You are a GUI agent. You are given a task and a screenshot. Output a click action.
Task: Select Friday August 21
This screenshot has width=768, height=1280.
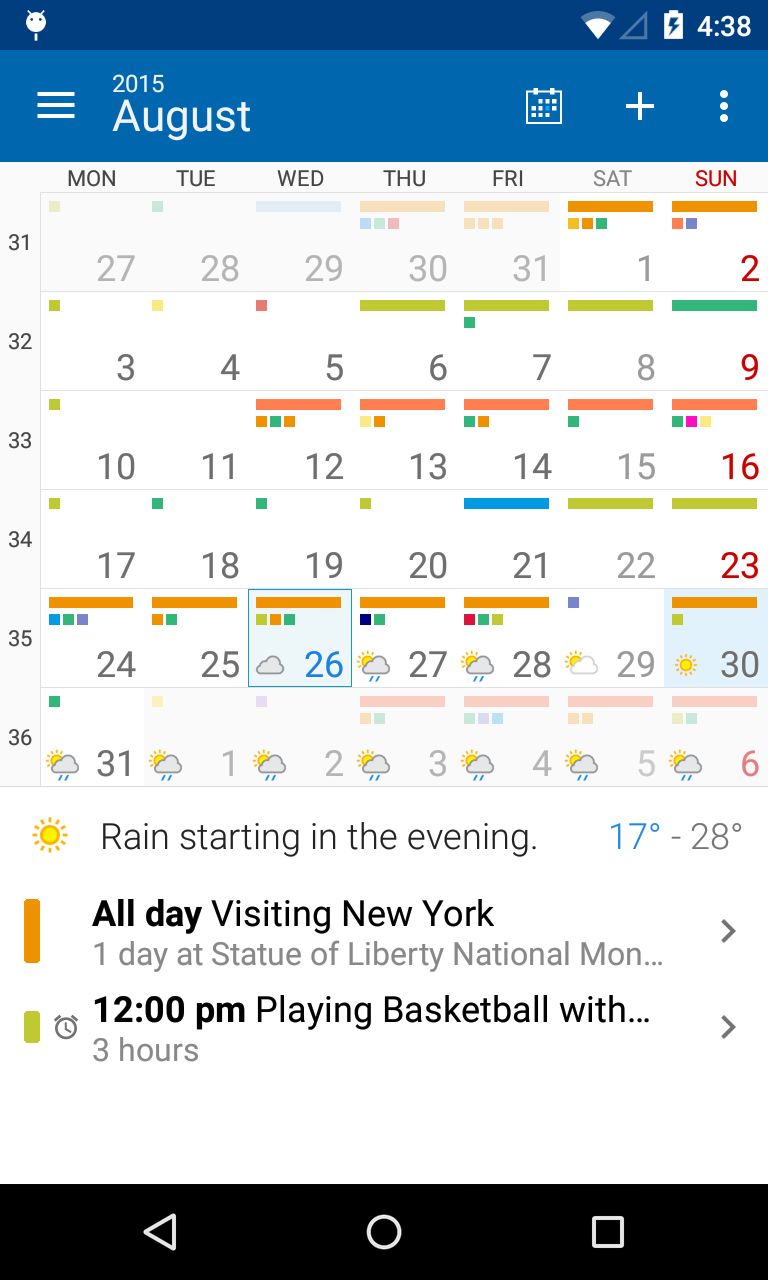[508, 539]
